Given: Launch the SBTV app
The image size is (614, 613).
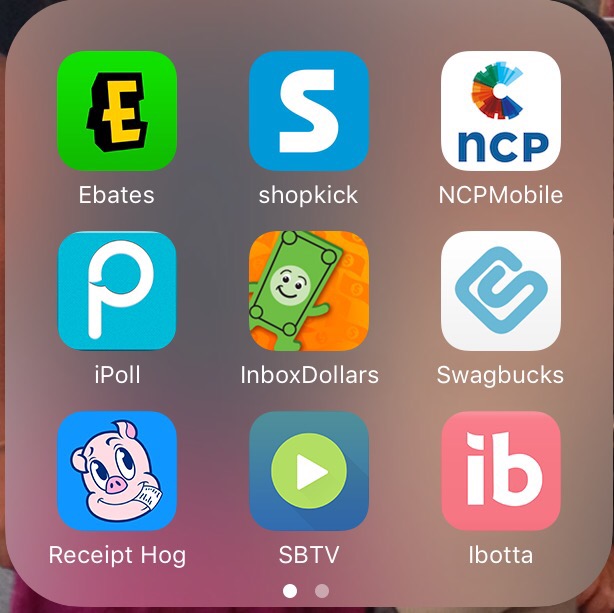Looking at the screenshot, I should [x=308, y=471].
